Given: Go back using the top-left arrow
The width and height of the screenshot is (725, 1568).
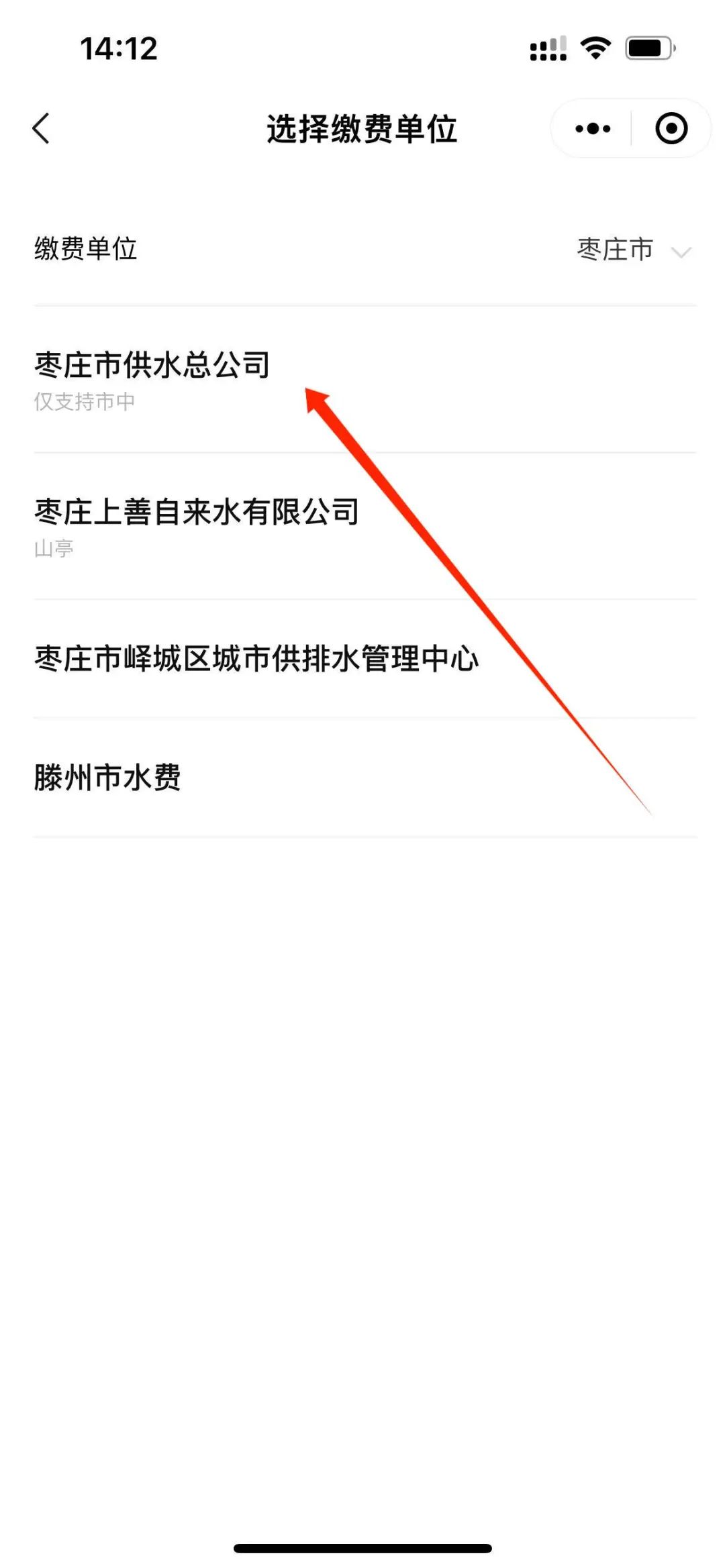Looking at the screenshot, I should (41, 128).
